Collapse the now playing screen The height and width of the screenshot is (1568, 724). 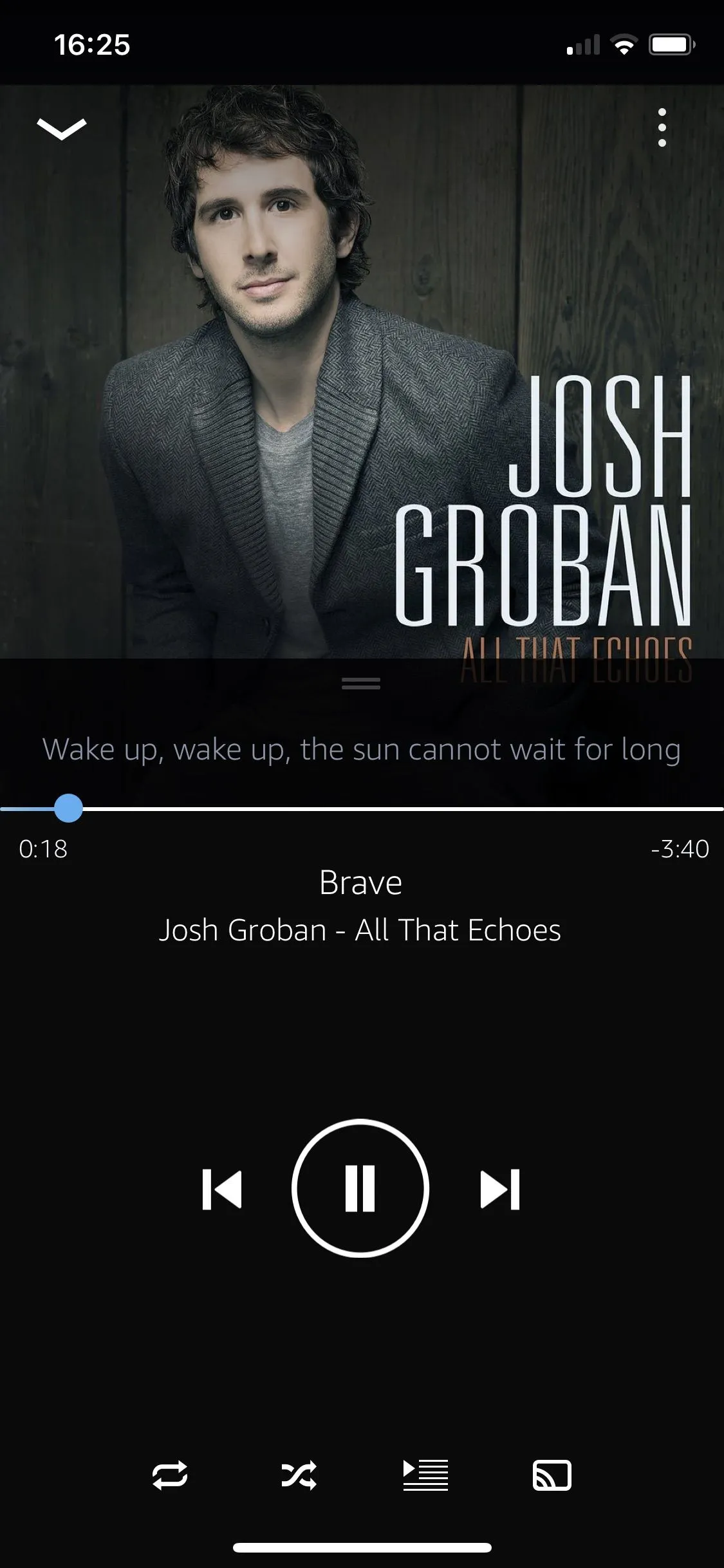(x=62, y=129)
